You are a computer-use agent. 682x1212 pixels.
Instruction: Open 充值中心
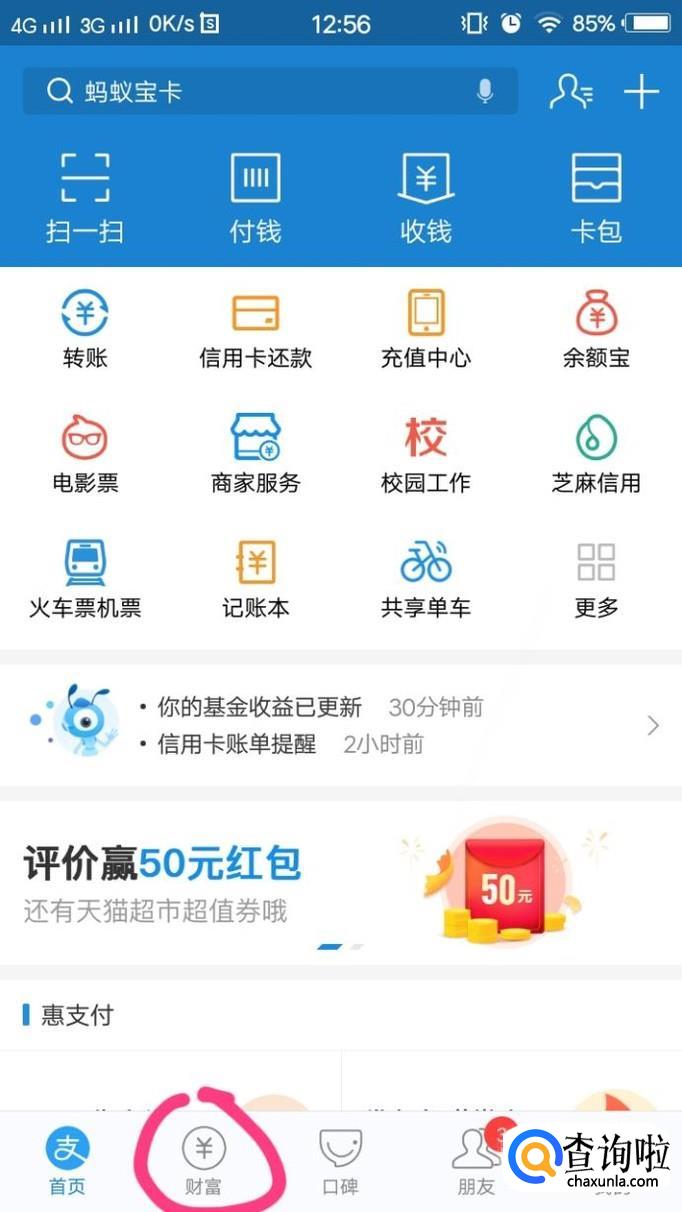(x=426, y=330)
